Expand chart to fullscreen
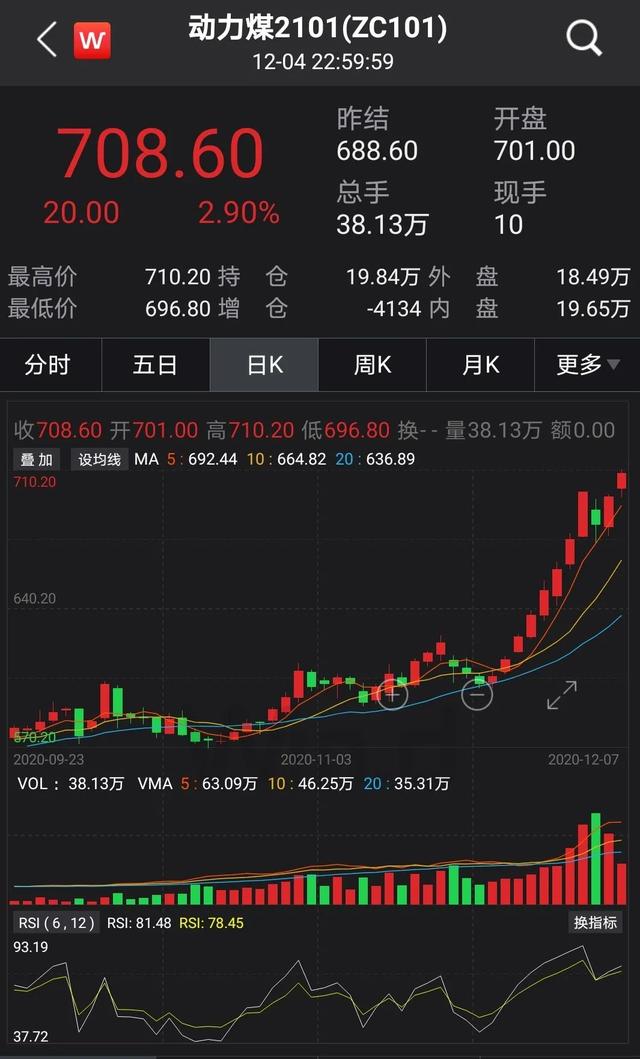The width and height of the screenshot is (640, 1059). point(562,695)
